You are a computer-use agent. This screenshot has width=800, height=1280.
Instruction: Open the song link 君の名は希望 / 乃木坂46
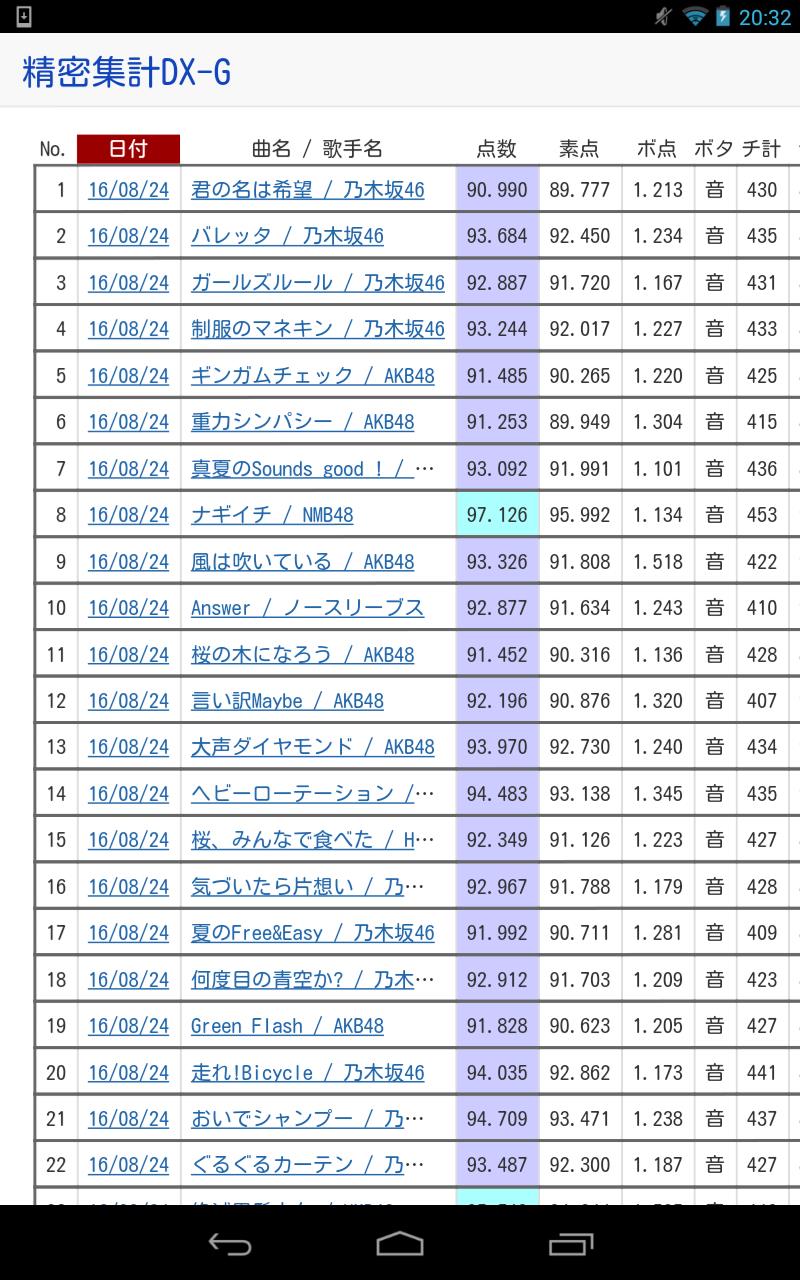[308, 189]
